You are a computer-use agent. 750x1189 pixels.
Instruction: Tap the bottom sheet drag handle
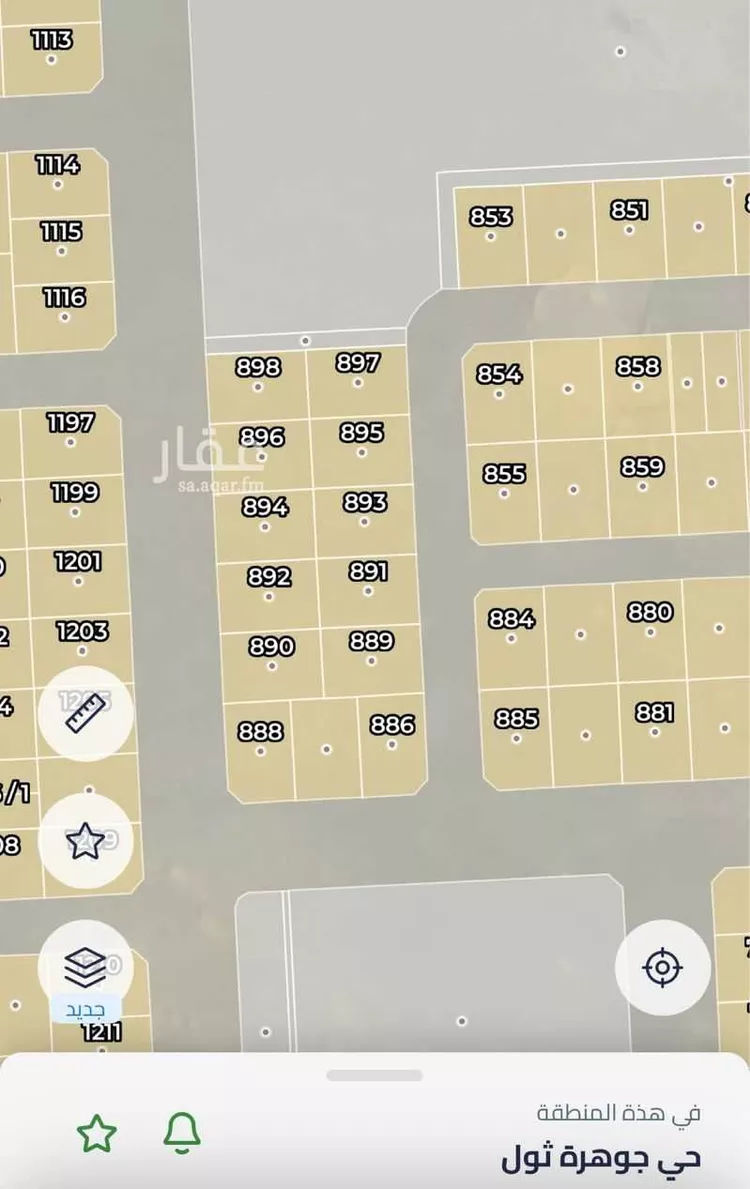tap(374, 1076)
